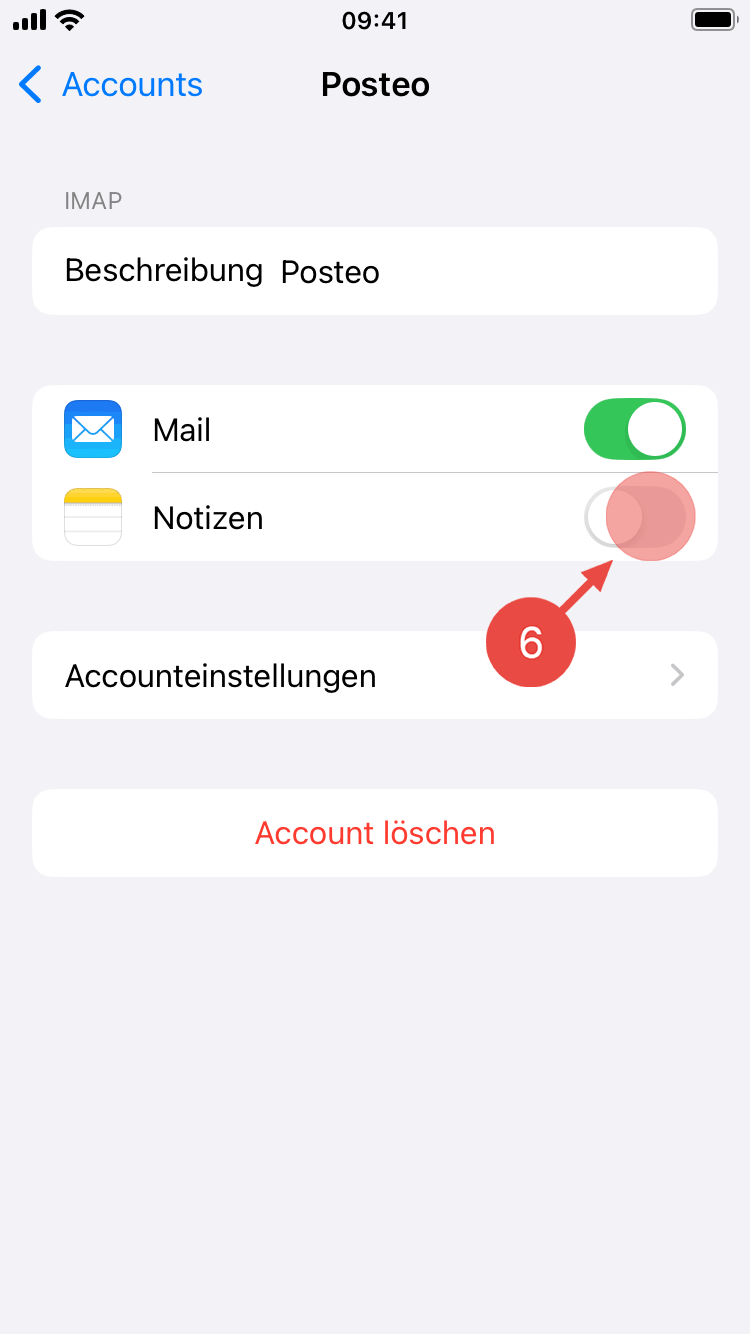750x1334 pixels.
Task: Open Accounteinstellungen
Action: [375, 676]
